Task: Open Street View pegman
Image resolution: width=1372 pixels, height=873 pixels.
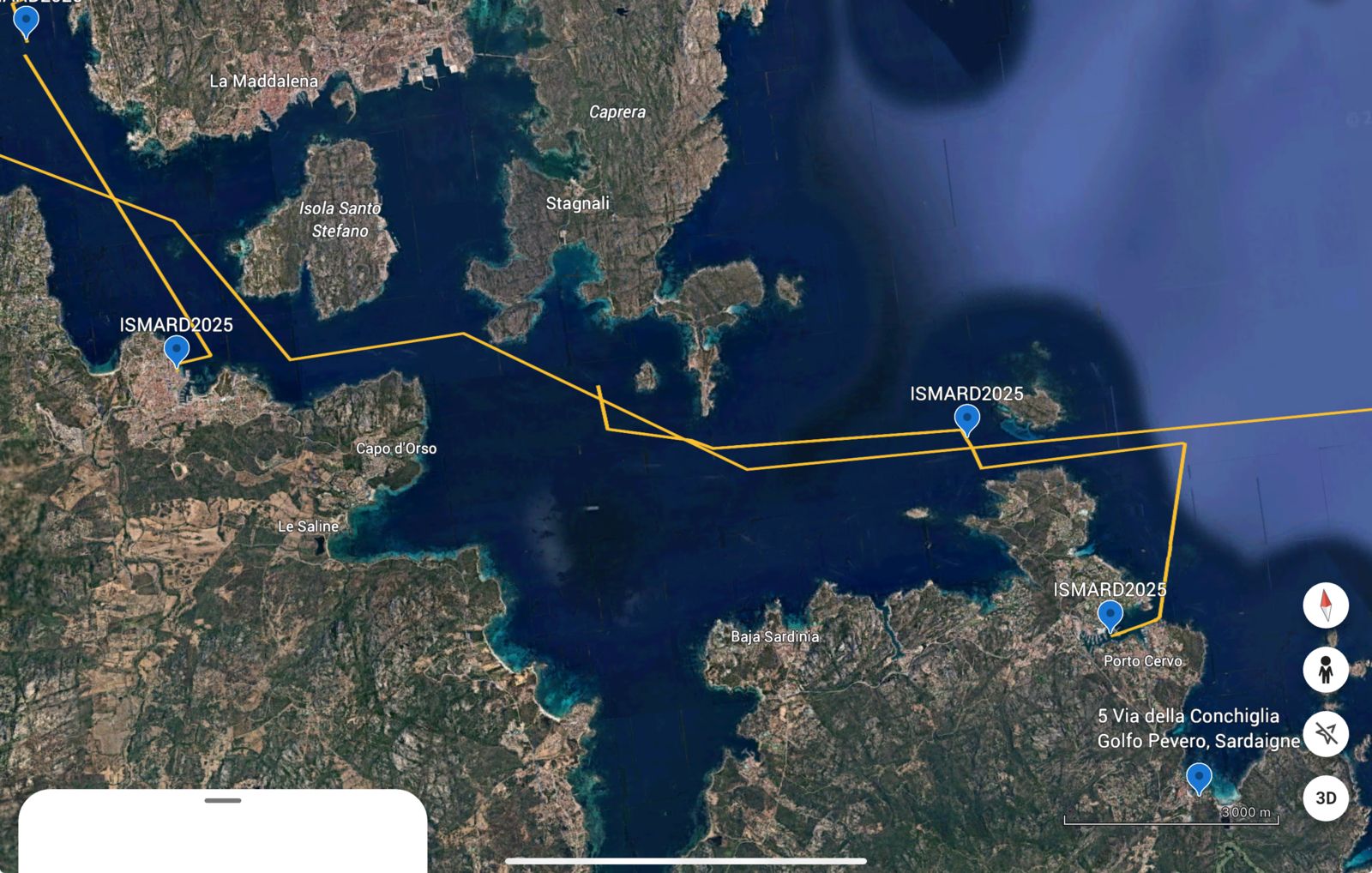Action: 1326,670
